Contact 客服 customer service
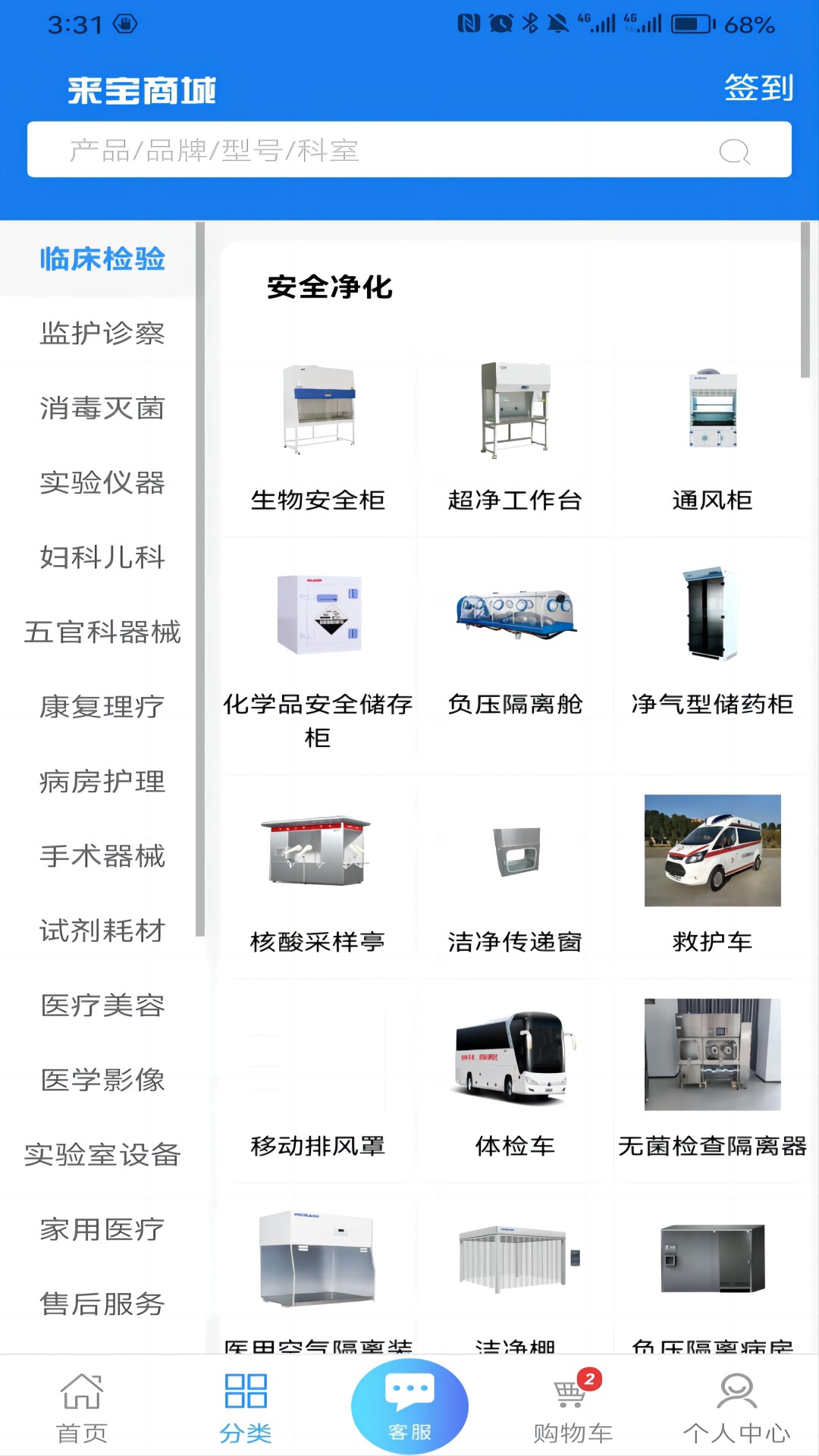Viewport: 819px width, 1456px height. [x=409, y=1407]
